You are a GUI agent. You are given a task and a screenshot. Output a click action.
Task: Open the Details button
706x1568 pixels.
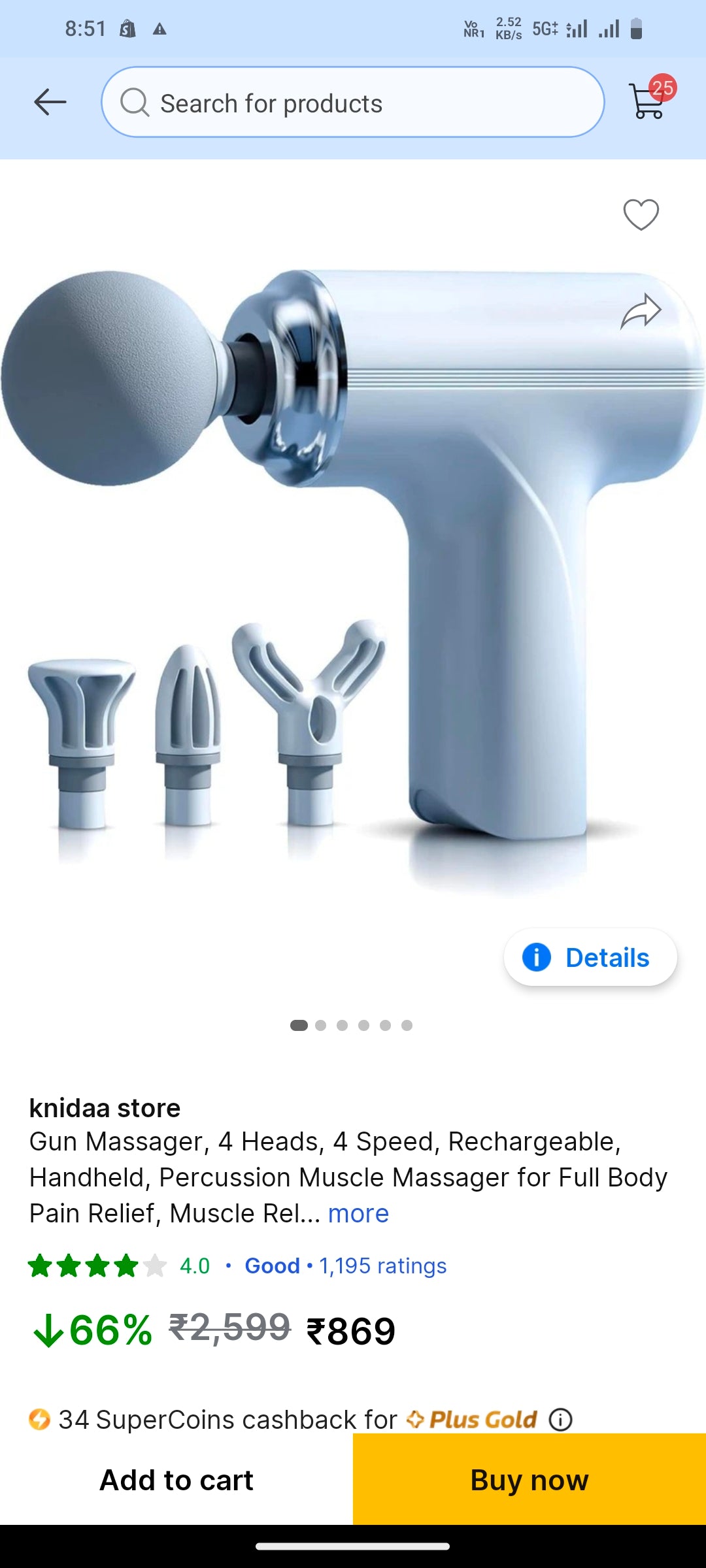(x=590, y=957)
